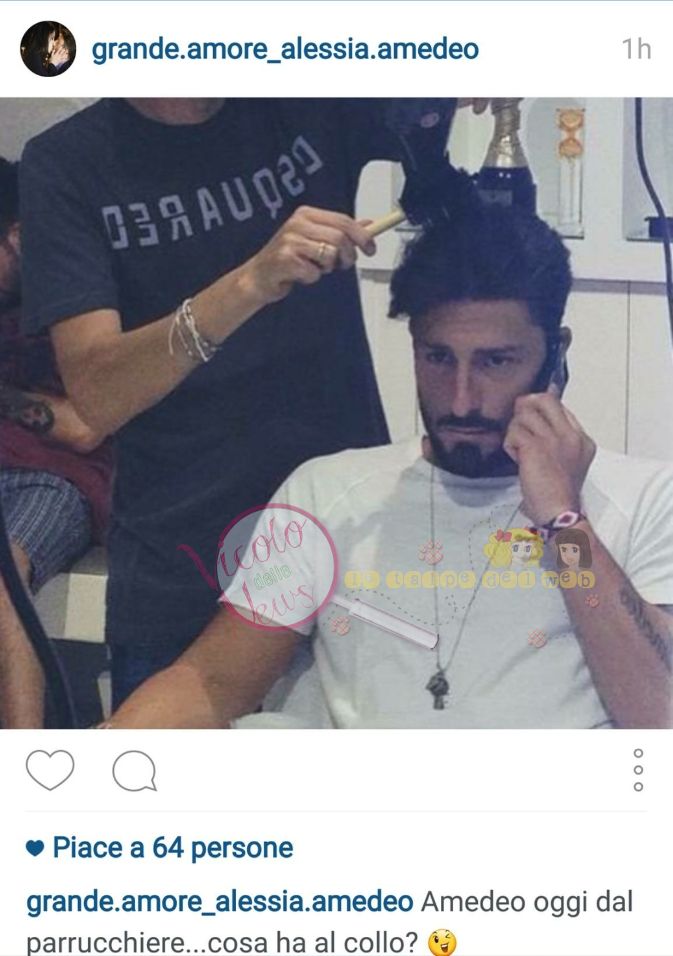View the 'Piace a 64 persone' likes list

172,849
